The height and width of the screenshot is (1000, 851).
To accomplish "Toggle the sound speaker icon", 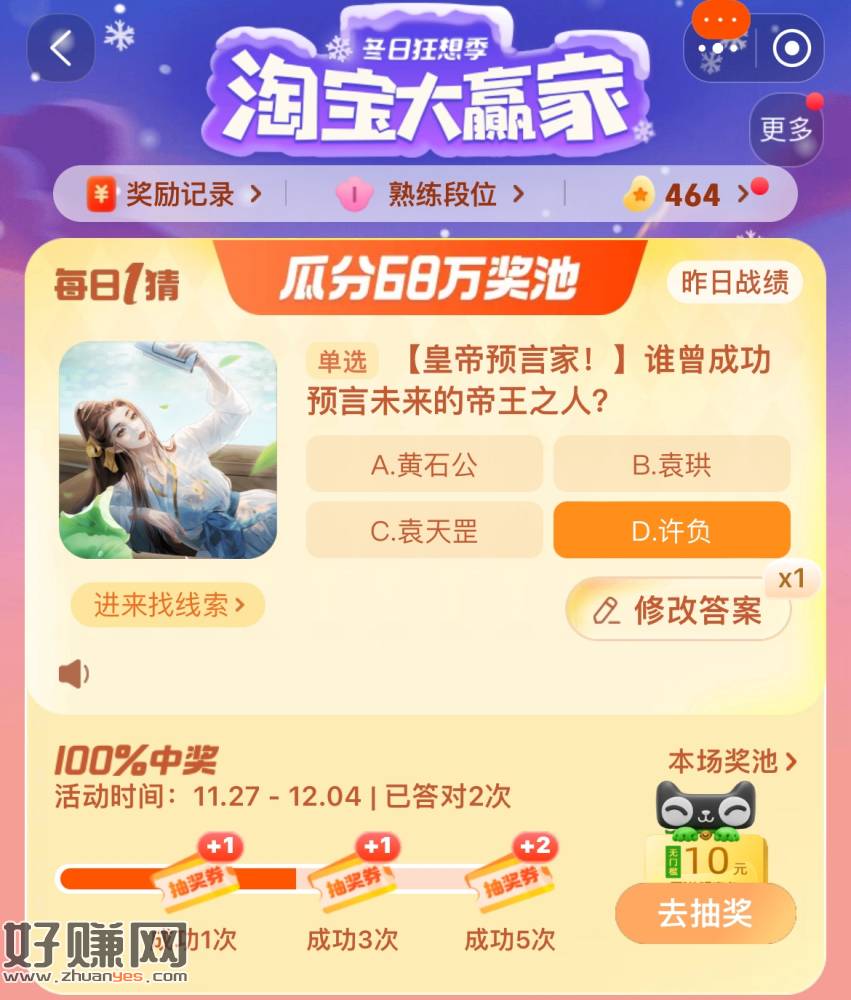I will 73,674.
